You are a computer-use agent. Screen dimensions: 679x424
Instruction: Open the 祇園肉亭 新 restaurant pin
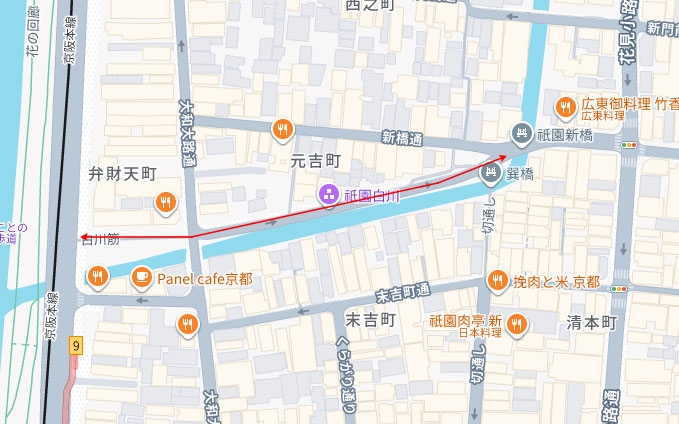point(516,322)
